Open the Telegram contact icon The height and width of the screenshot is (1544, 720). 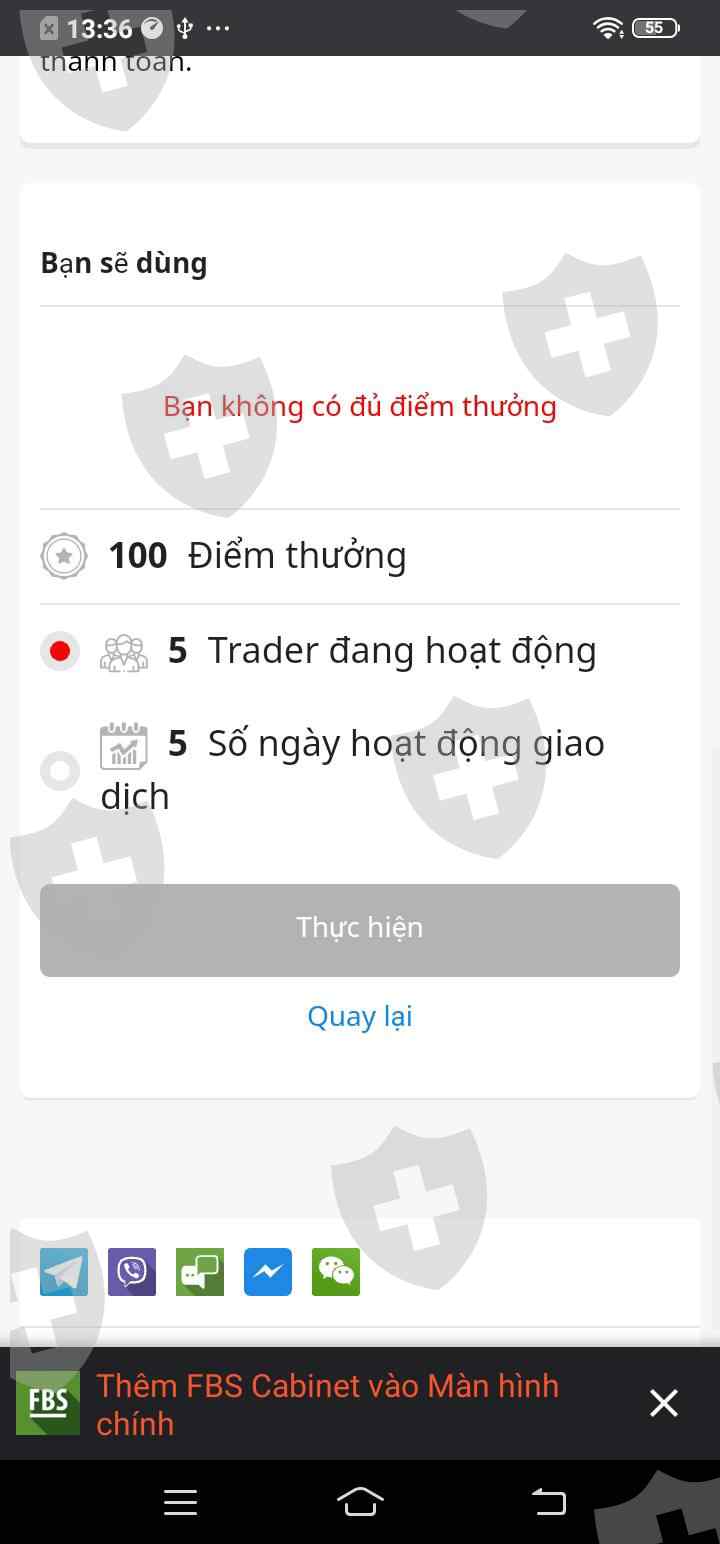64,1272
